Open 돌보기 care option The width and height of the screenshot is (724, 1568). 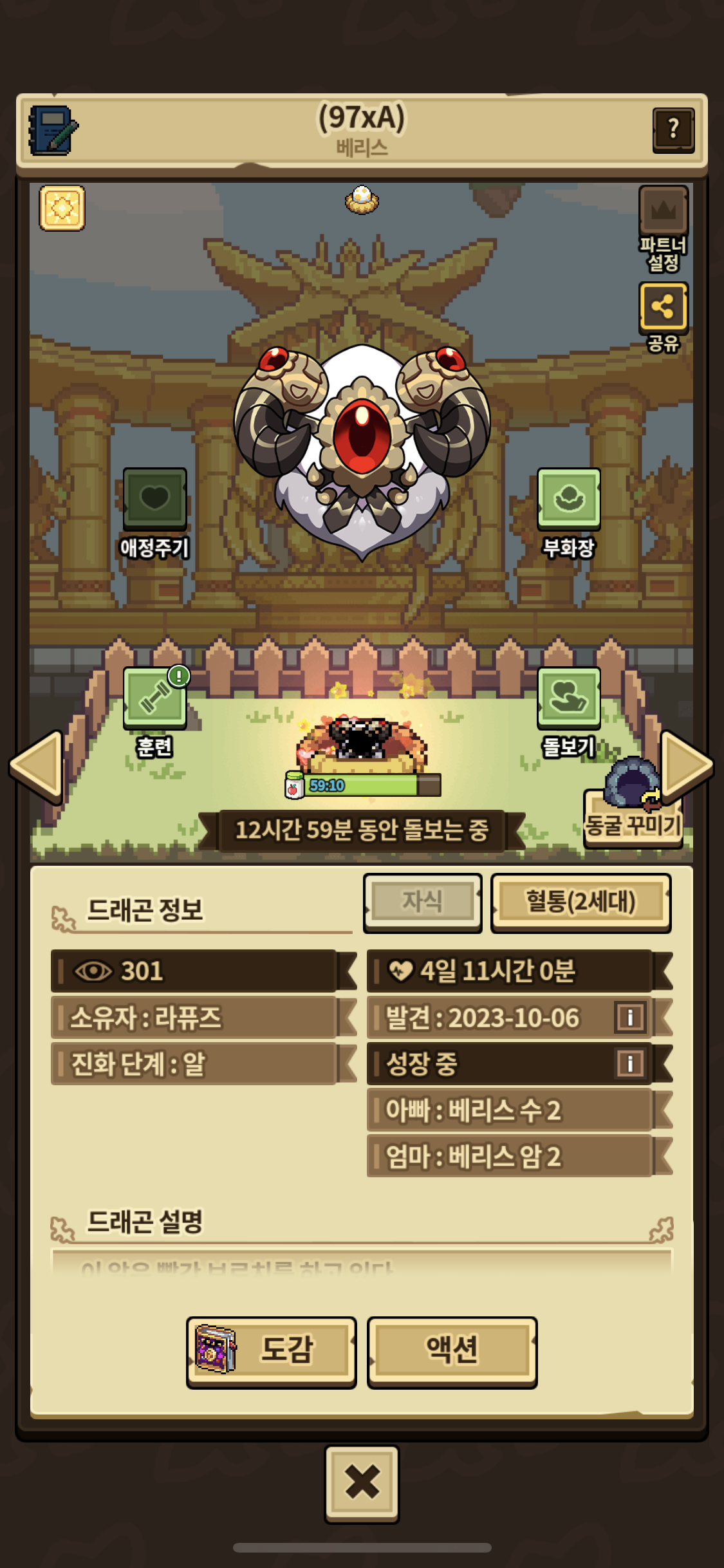[569, 698]
